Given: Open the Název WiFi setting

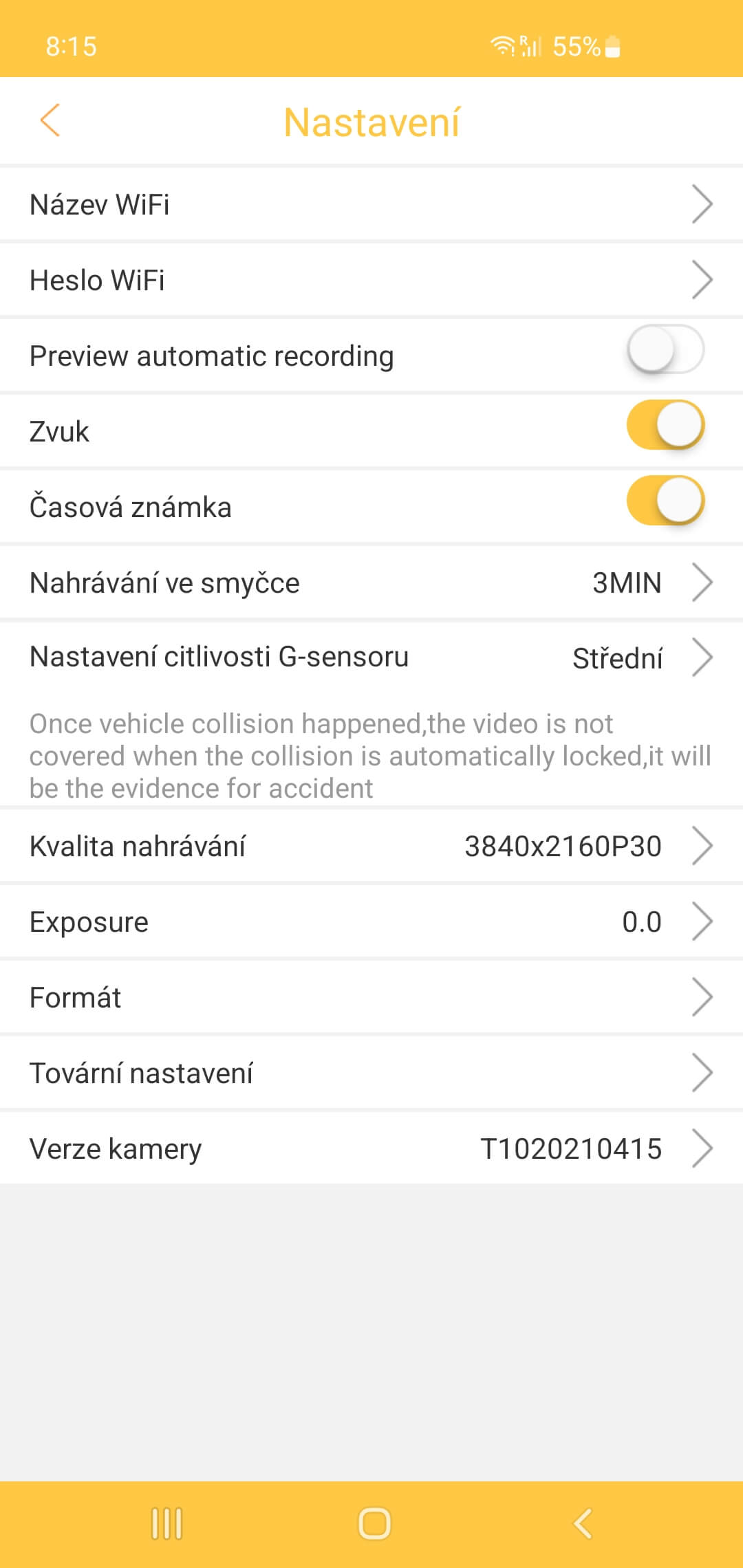Looking at the screenshot, I should (x=371, y=204).
